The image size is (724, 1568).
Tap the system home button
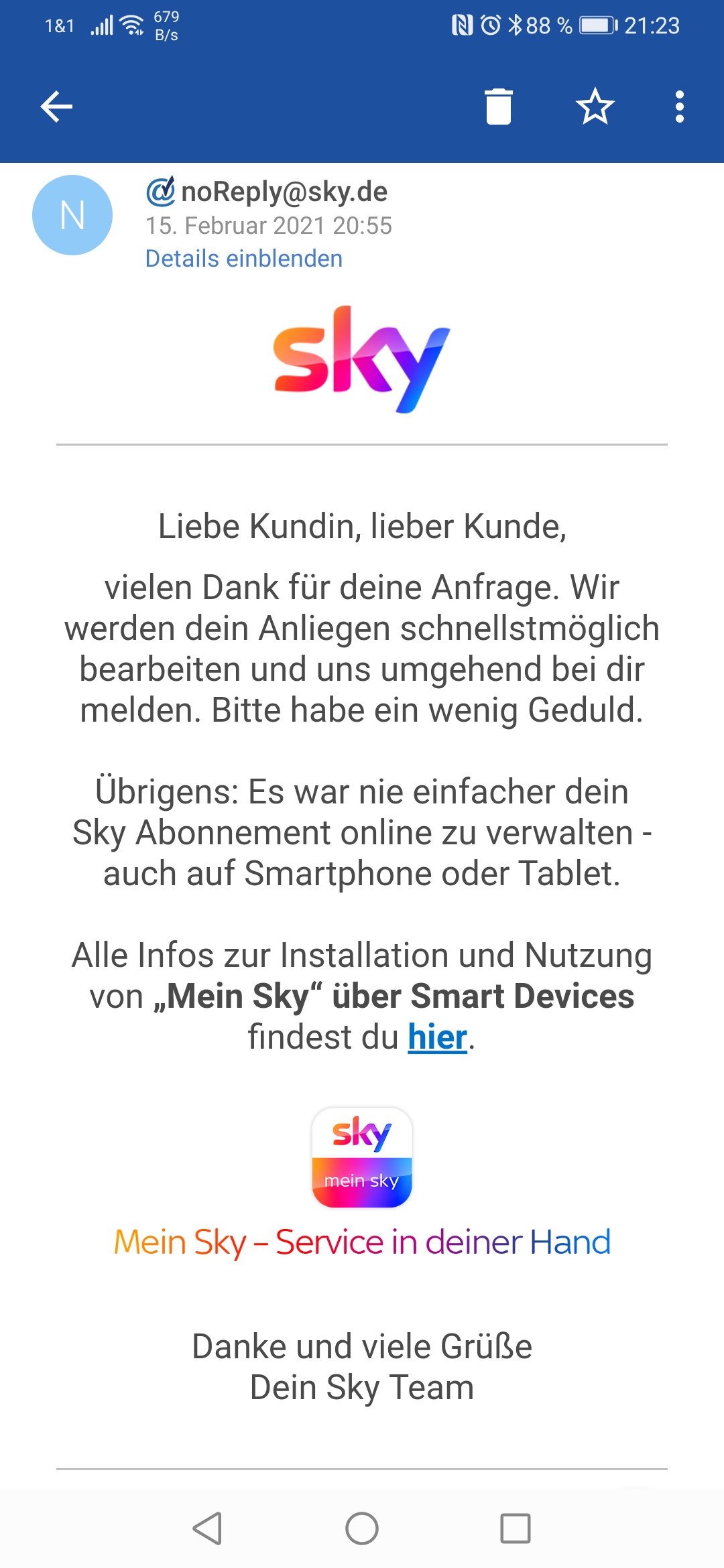(x=362, y=1528)
